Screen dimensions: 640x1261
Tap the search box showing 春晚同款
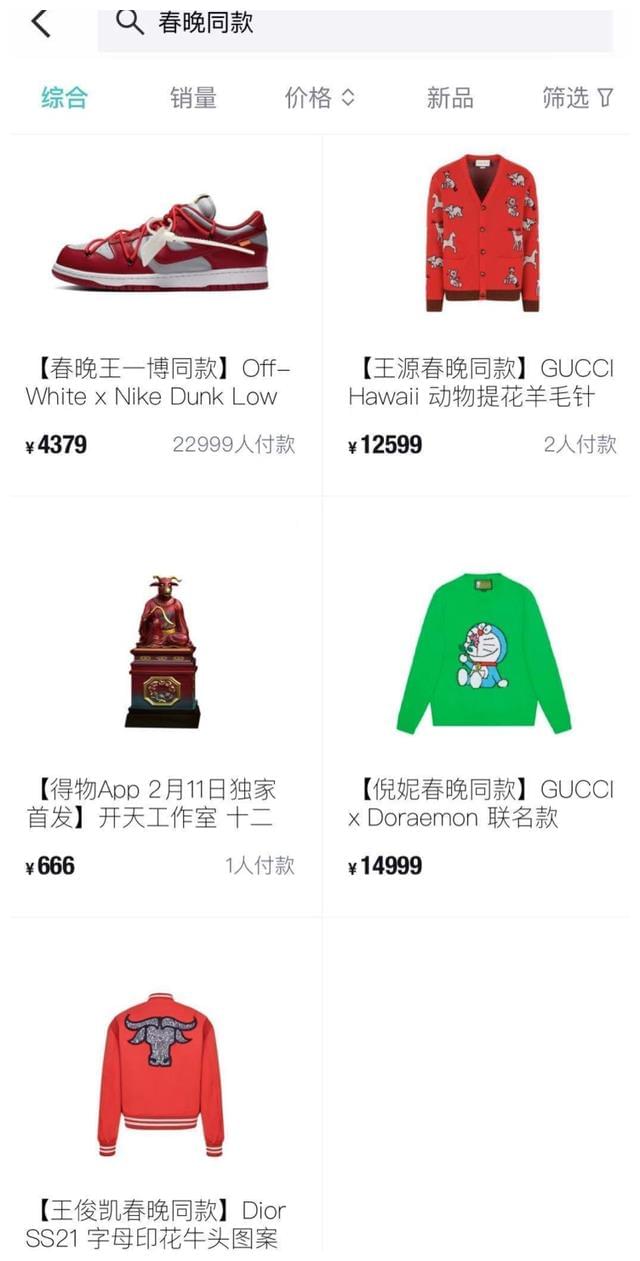tap(355, 24)
